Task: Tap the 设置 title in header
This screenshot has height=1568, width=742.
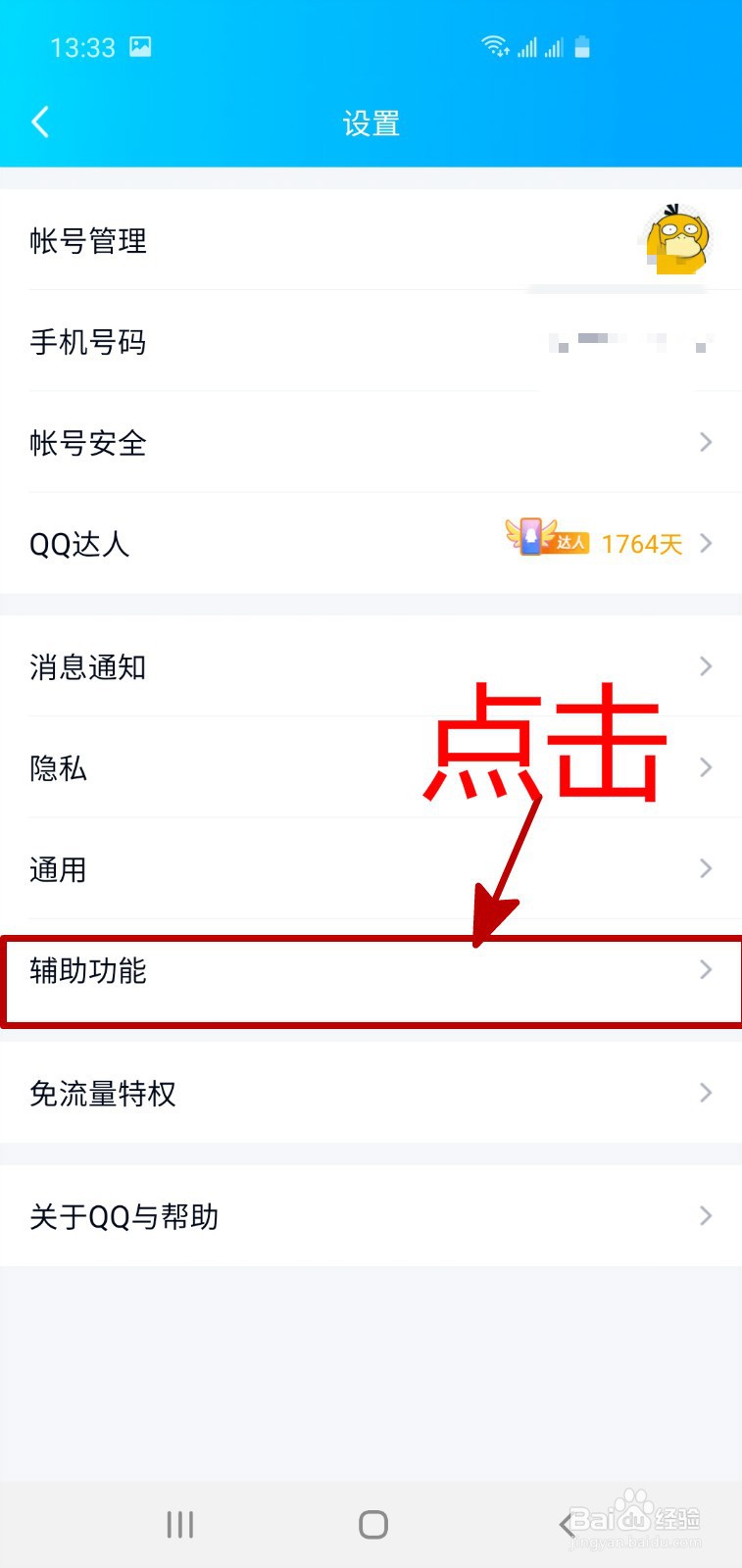Action: (x=371, y=122)
